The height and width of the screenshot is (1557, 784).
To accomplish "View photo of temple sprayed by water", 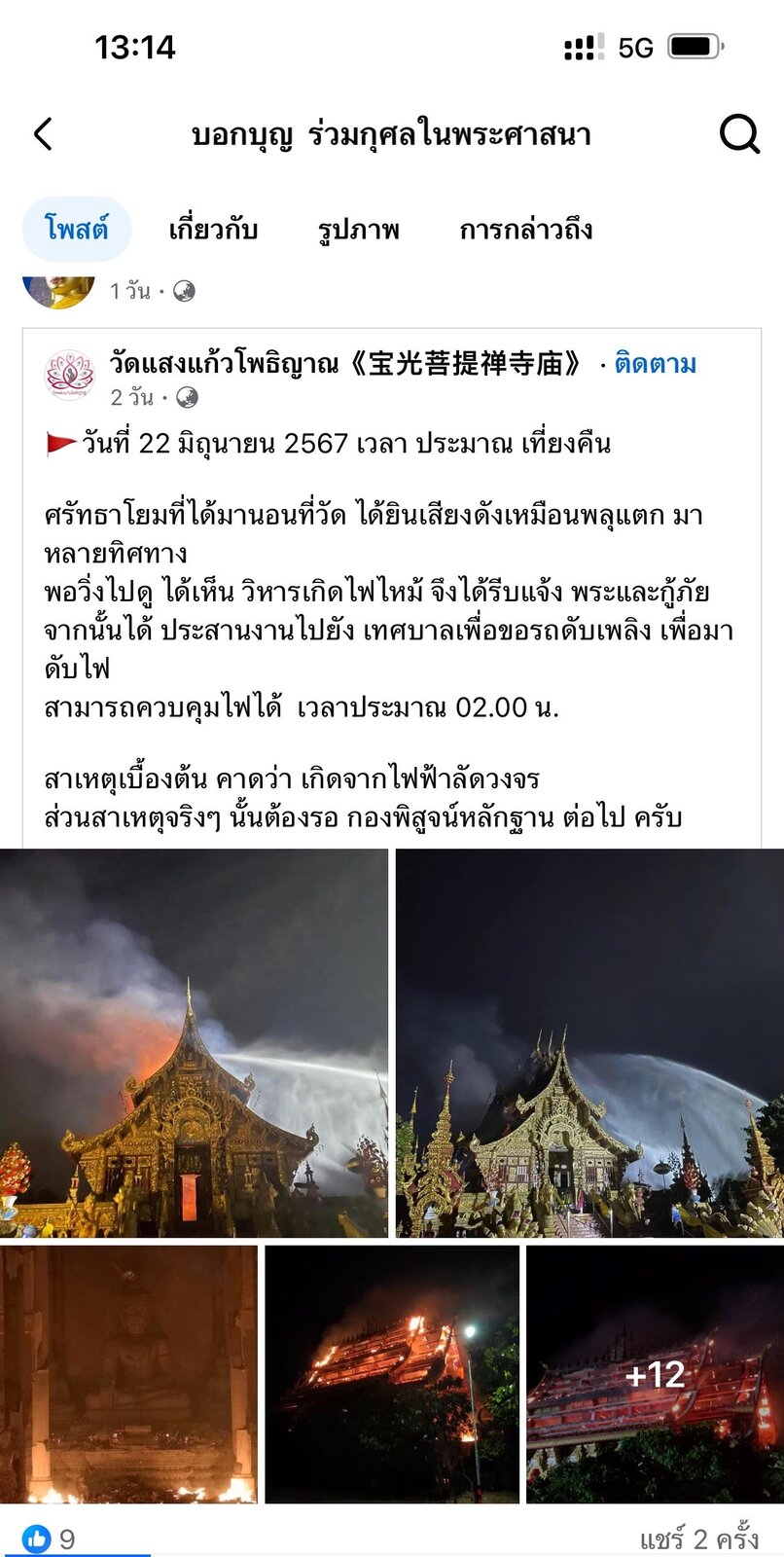I will click(x=589, y=1043).
